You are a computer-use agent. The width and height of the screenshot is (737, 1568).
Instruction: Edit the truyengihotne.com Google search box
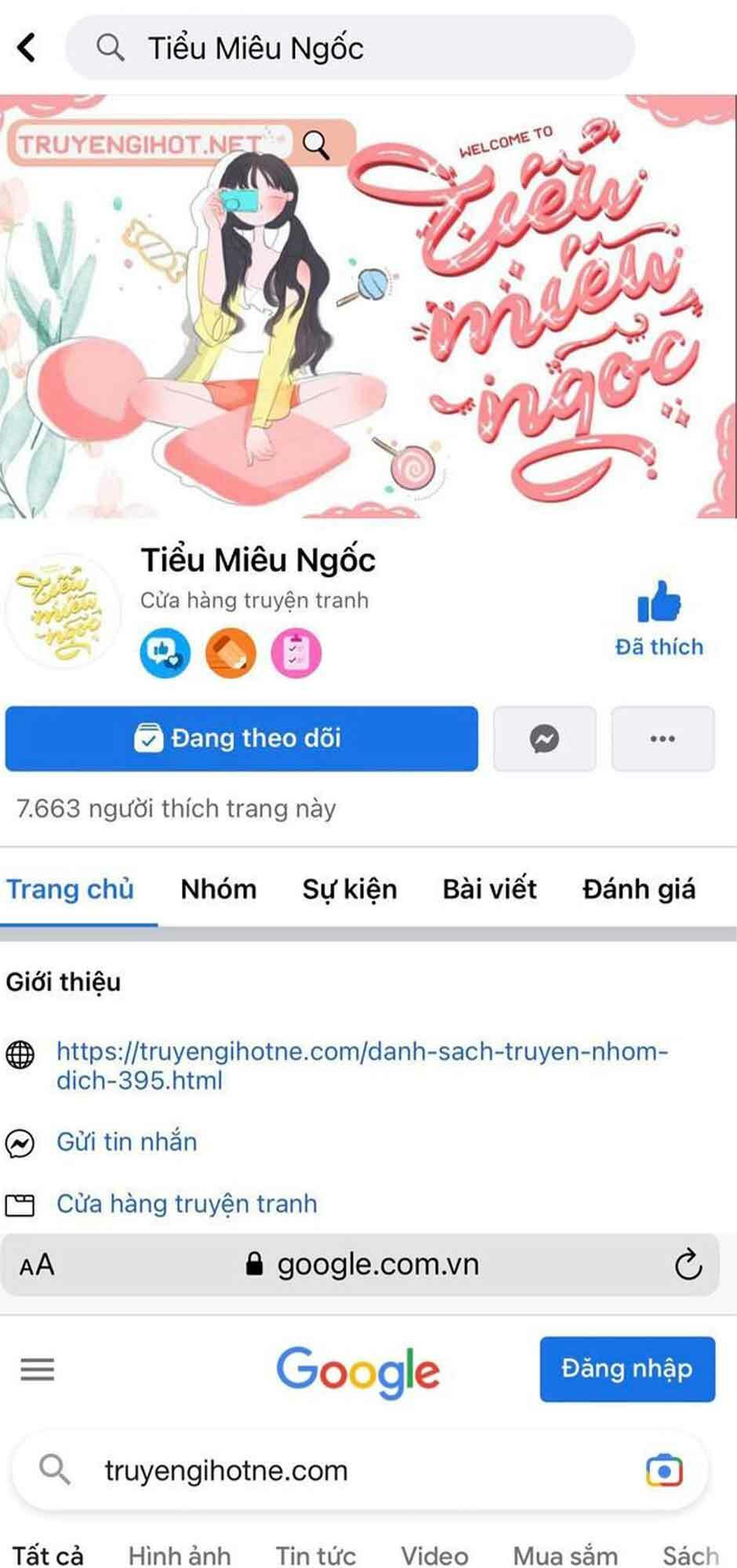361,1471
